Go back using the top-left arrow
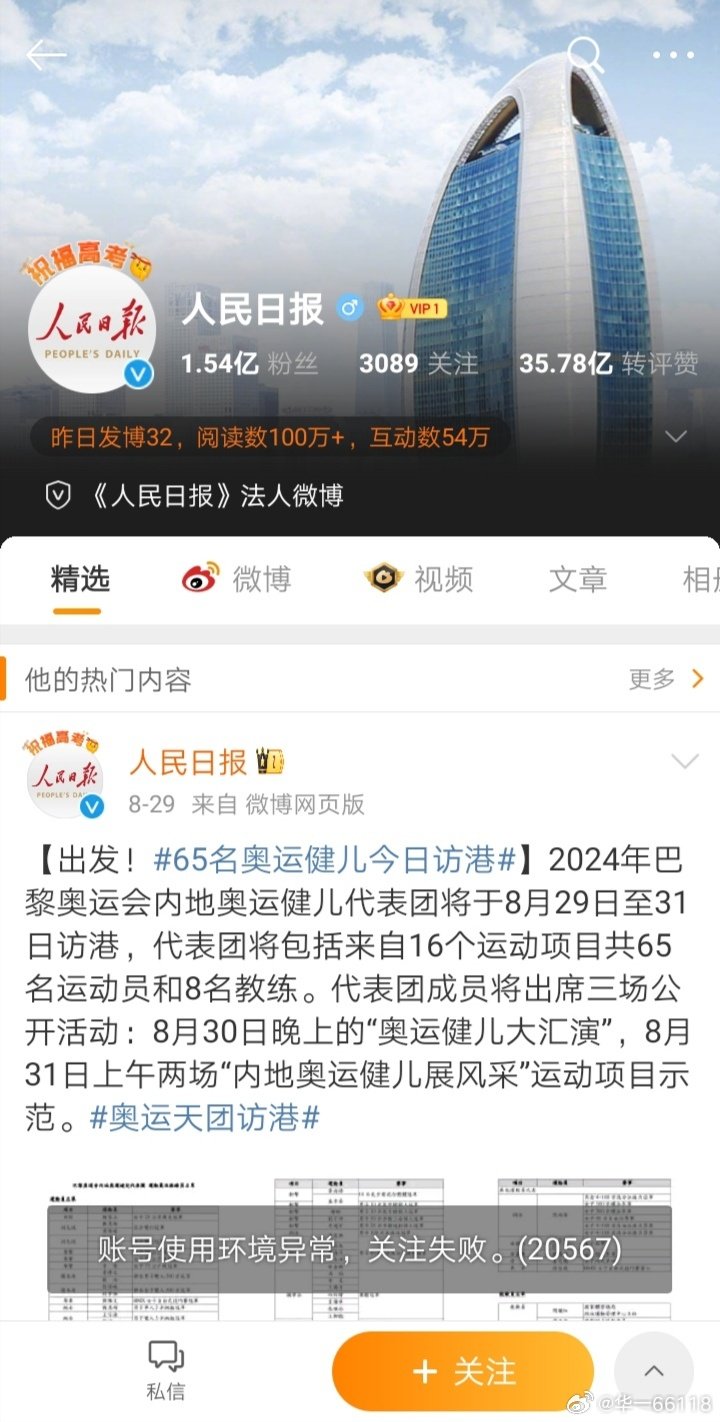This screenshot has width=720, height=1422. click(45, 55)
